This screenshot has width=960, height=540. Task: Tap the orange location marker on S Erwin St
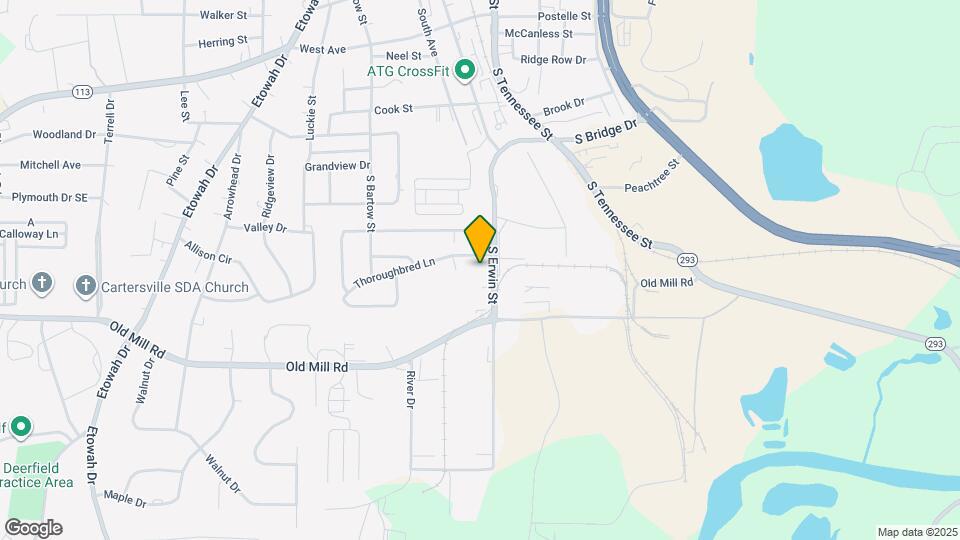point(480,238)
